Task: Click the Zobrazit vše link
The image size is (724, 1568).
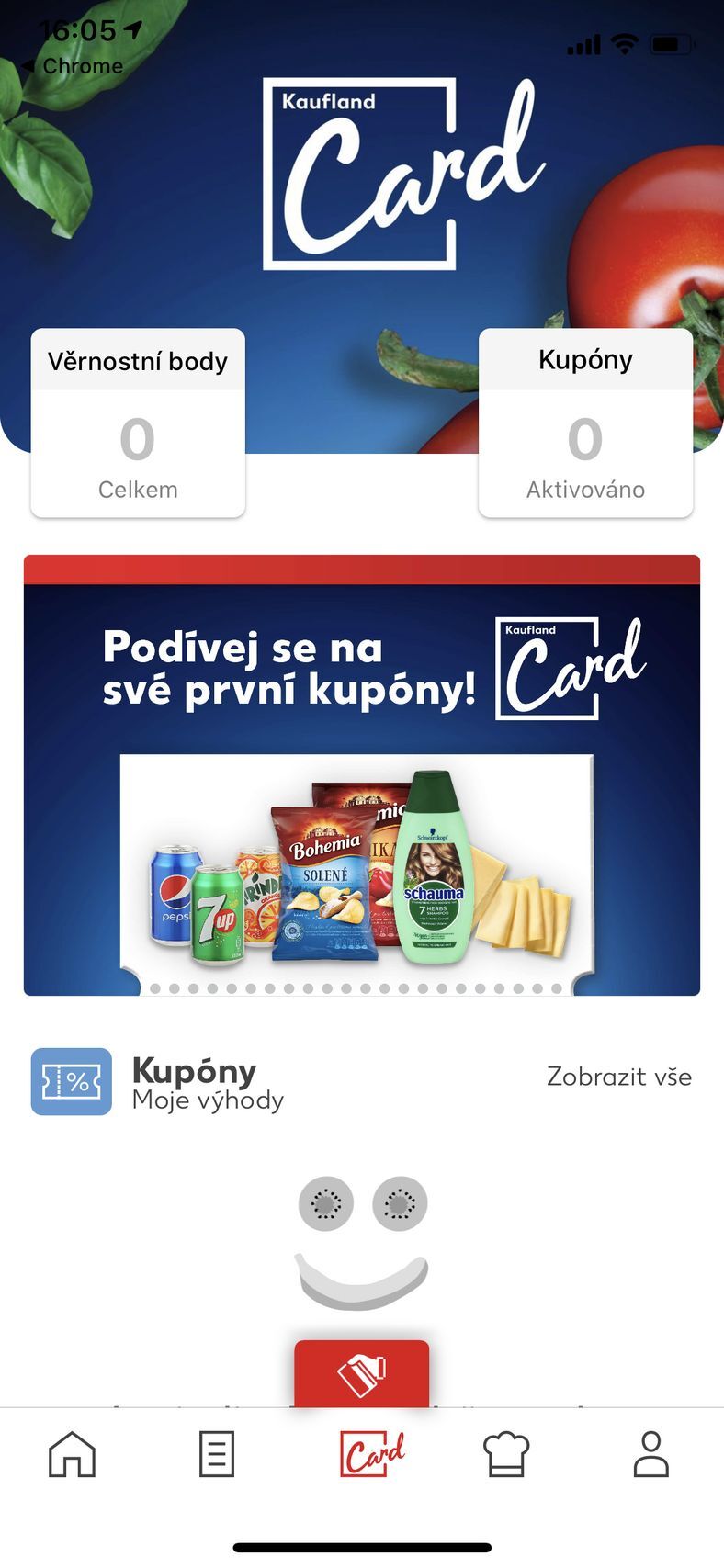Action: [x=619, y=1077]
